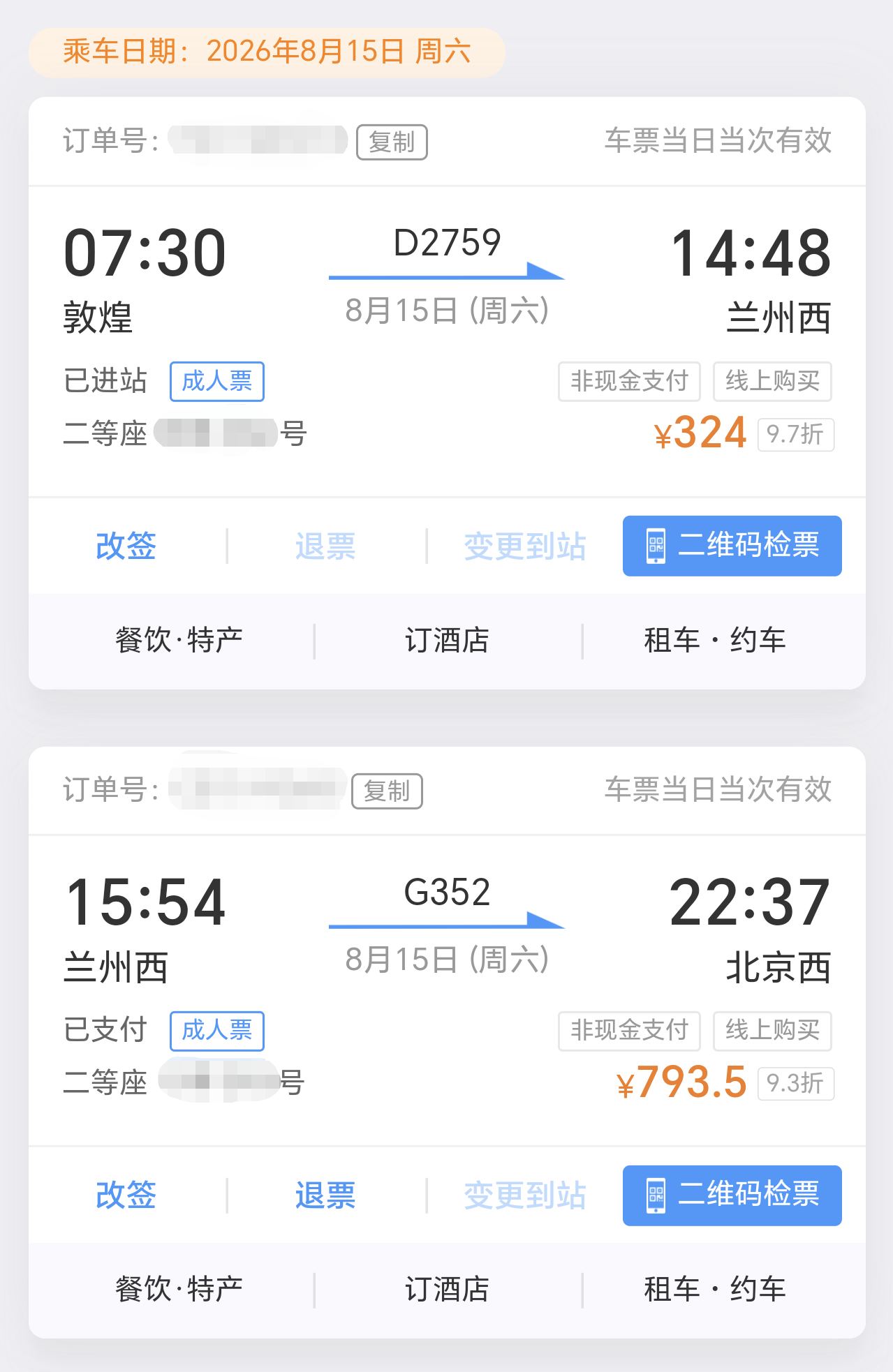The height and width of the screenshot is (1372, 893).
Task: Tap 改签 for the D2759 ticket
Action: pyautogui.click(x=126, y=546)
